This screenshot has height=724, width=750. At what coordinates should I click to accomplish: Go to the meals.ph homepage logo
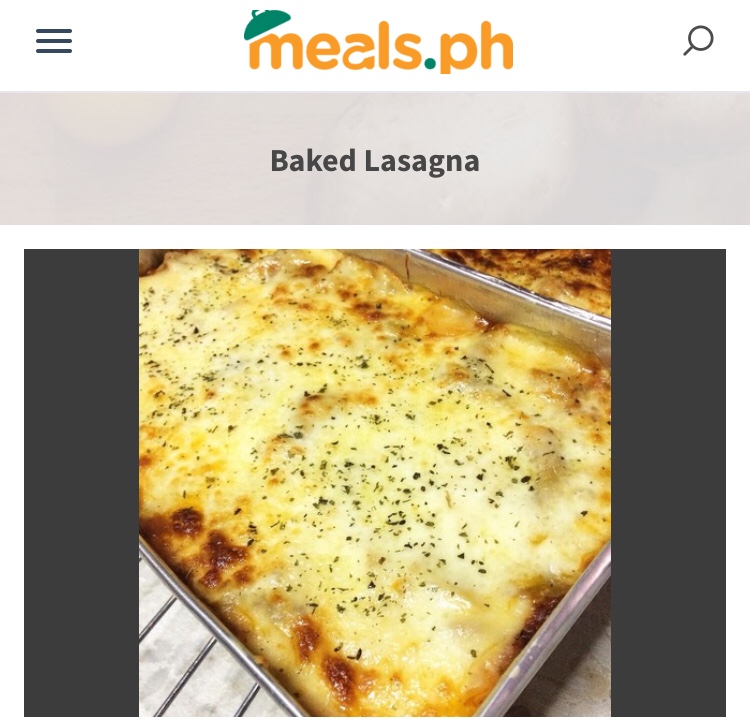pos(378,43)
